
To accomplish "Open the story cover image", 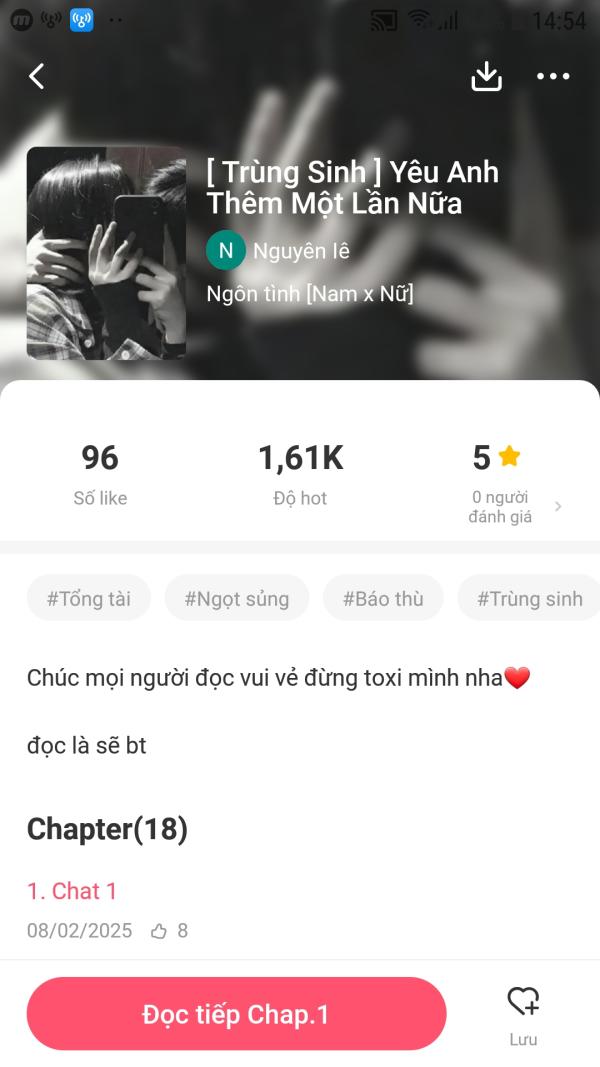I will pyautogui.click(x=106, y=253).
